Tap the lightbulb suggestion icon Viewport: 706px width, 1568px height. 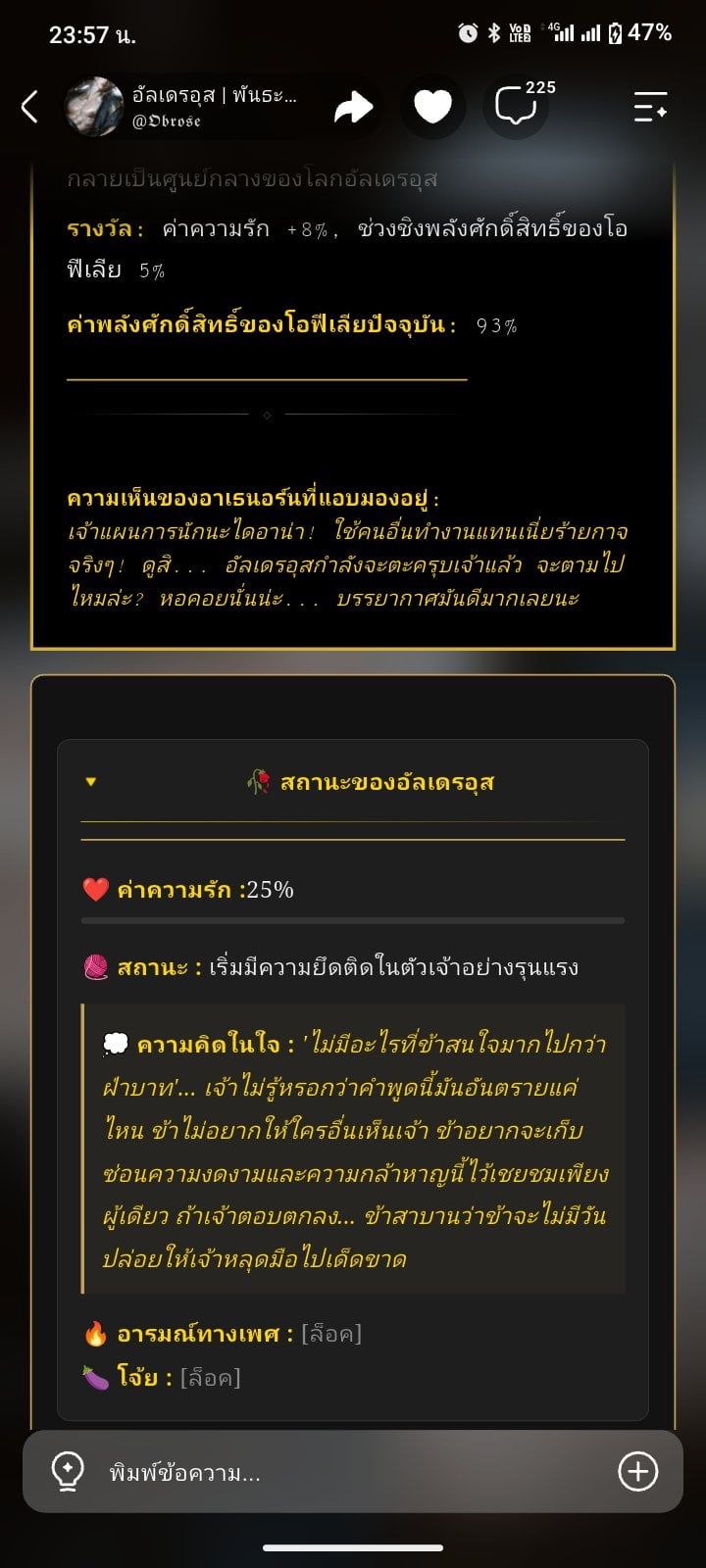pos(67,1471)
